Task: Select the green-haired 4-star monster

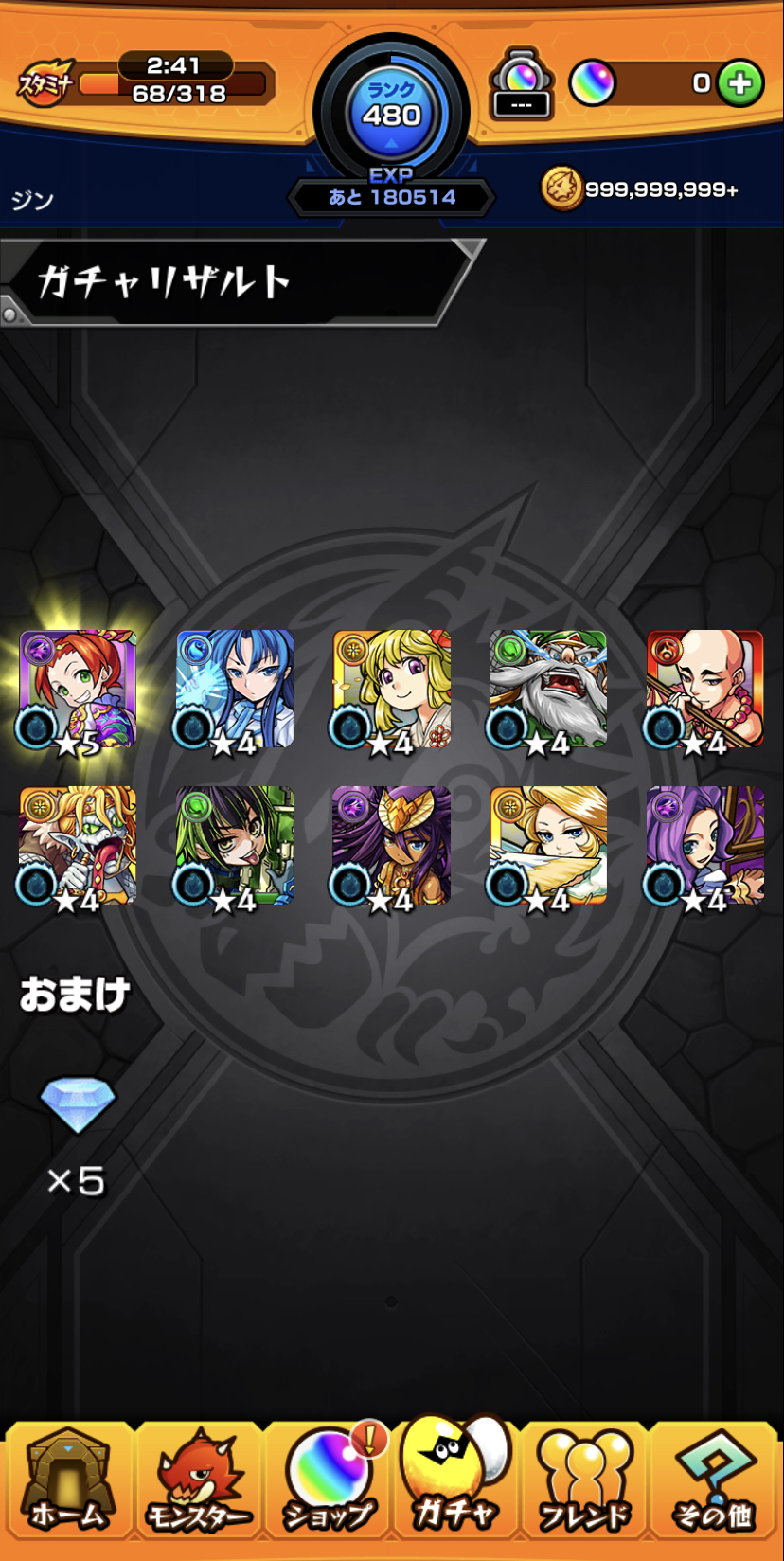Action: point(234,845)
